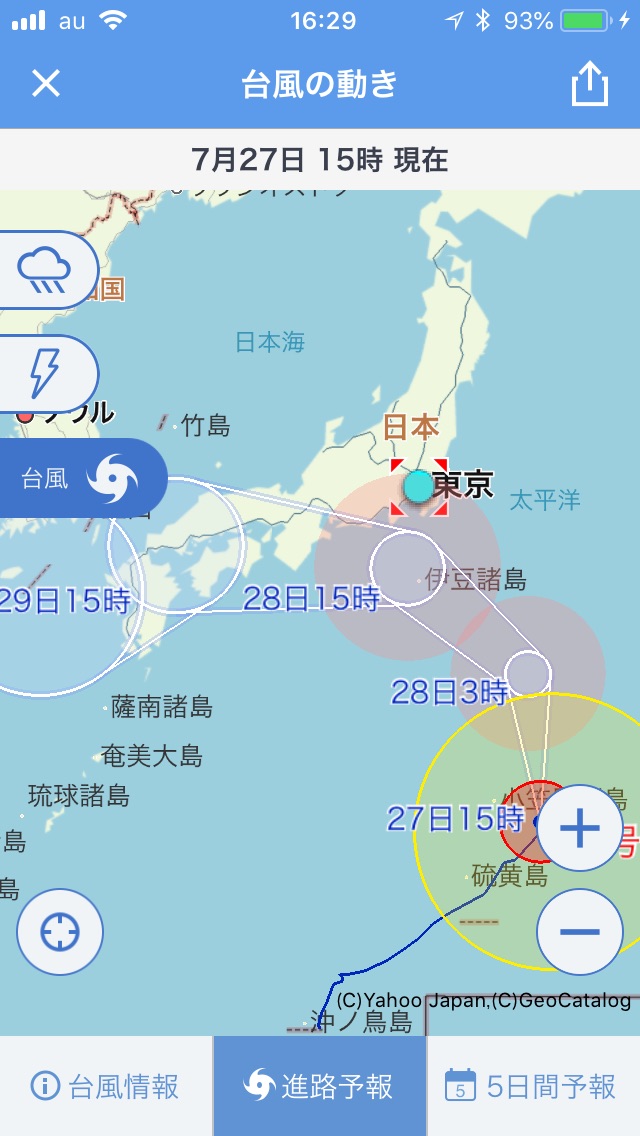This screenshot has width=640, height=1136.
Task: Center map on current location
Action: coord(60,932)
